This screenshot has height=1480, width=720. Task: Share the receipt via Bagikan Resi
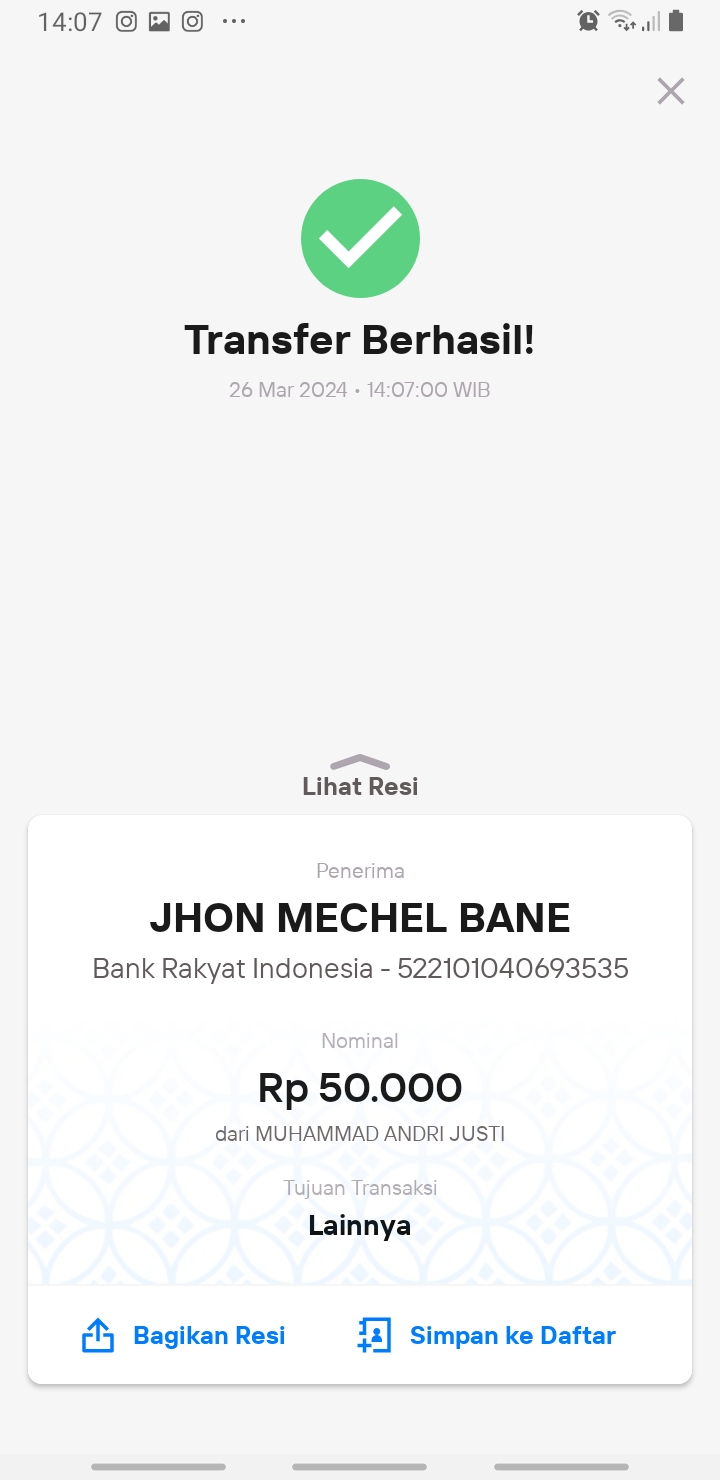tap(183, 1335)
